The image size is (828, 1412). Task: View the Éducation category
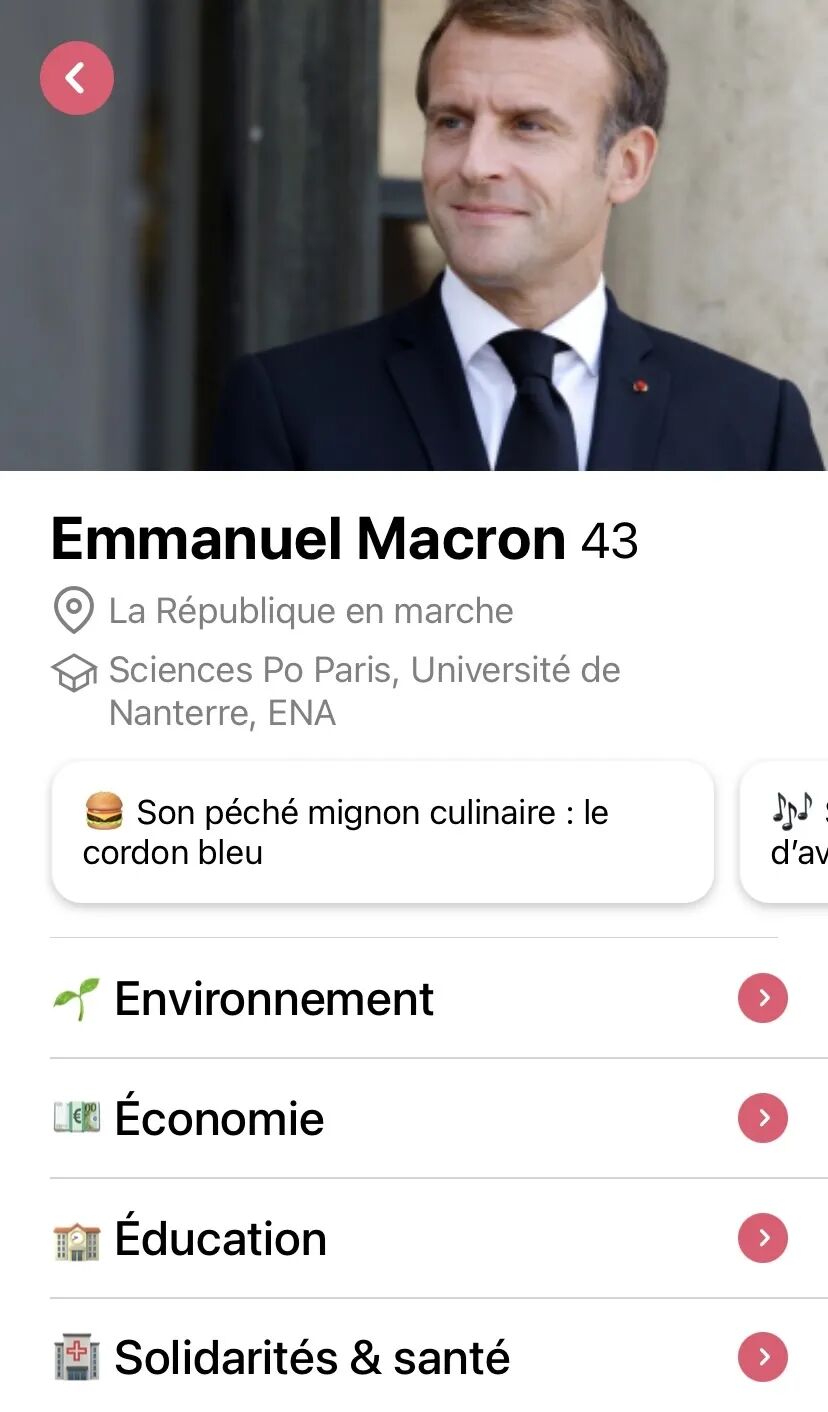(762, 1238)
